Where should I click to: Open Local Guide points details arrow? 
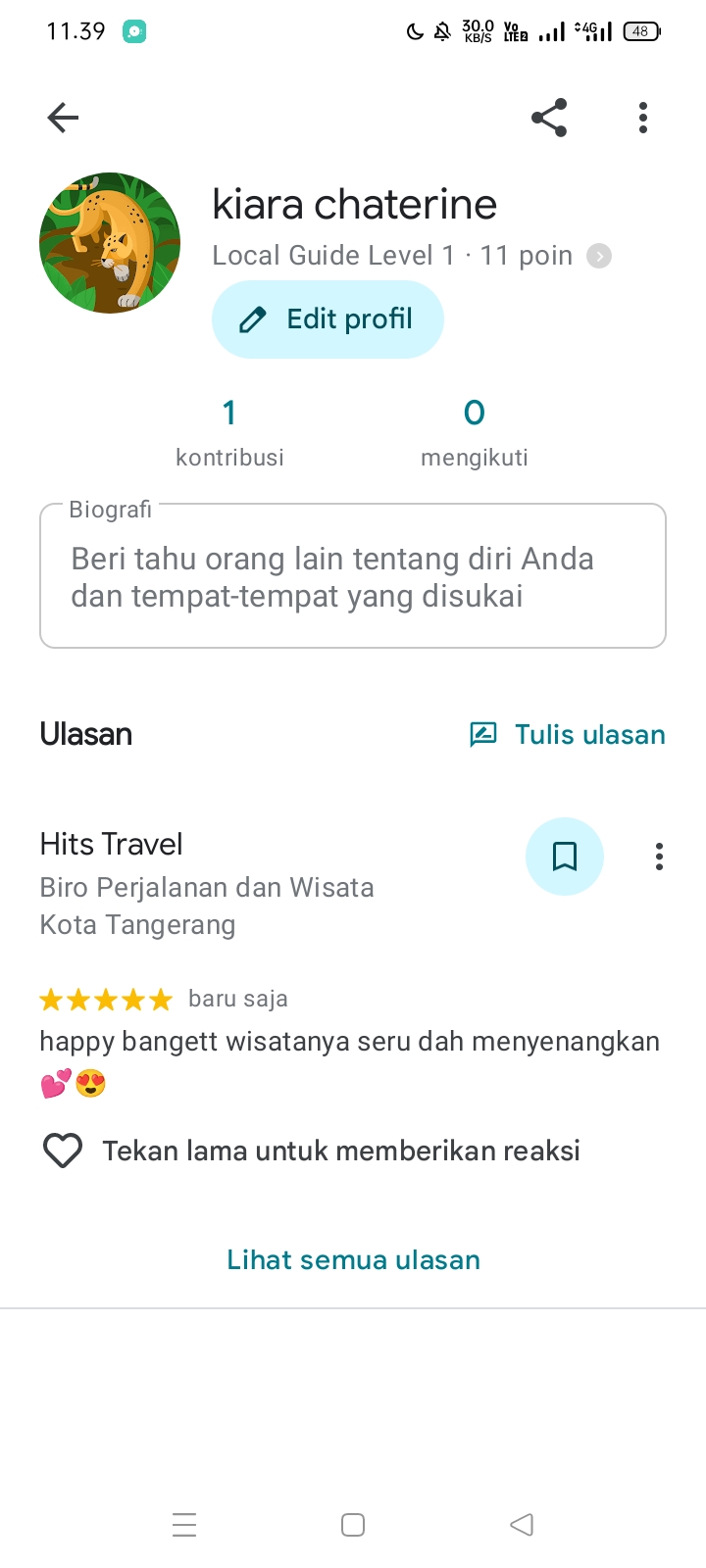pyautogui.click(x=599, y=256)
